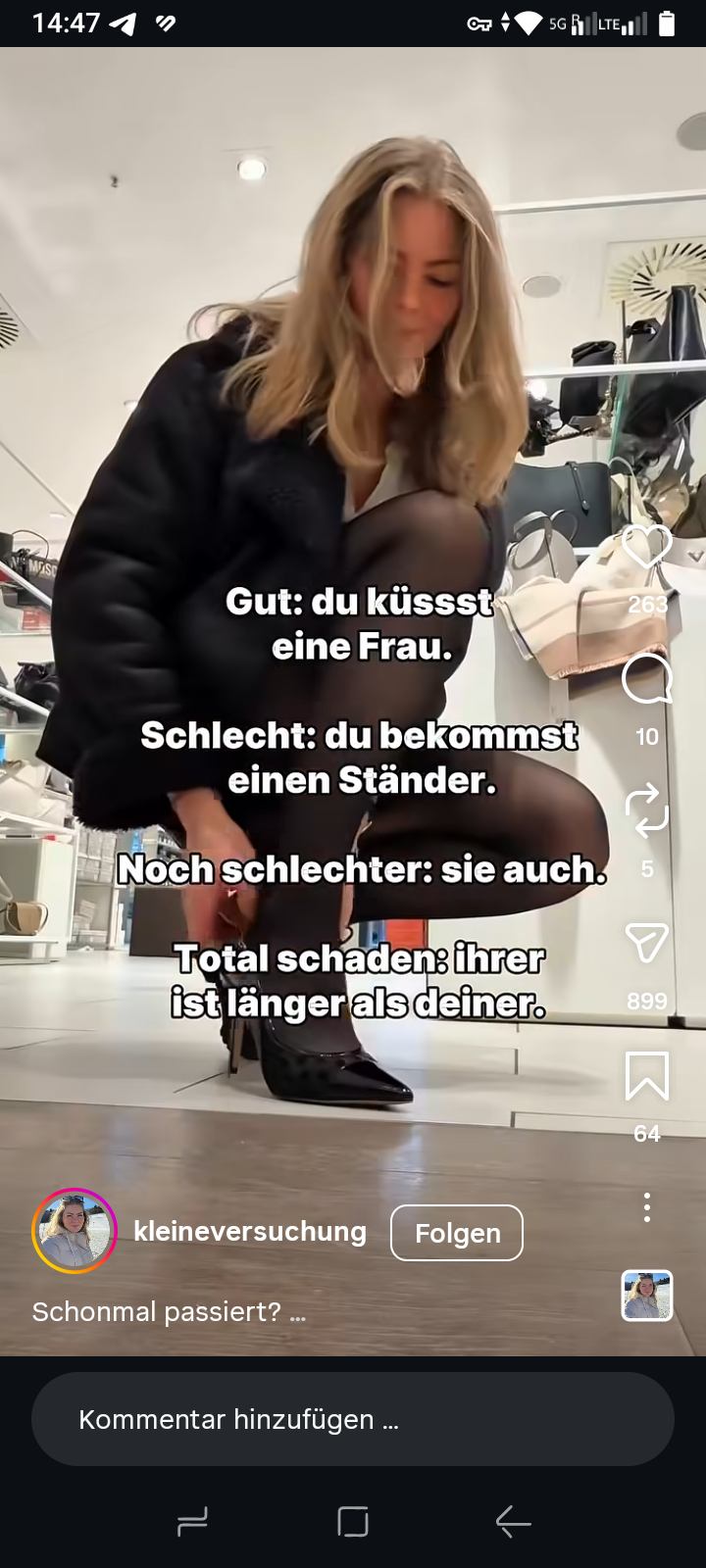Open the reel's audio thumbnail
The image size is (706, 1568).
click(x=647, y=1296)
